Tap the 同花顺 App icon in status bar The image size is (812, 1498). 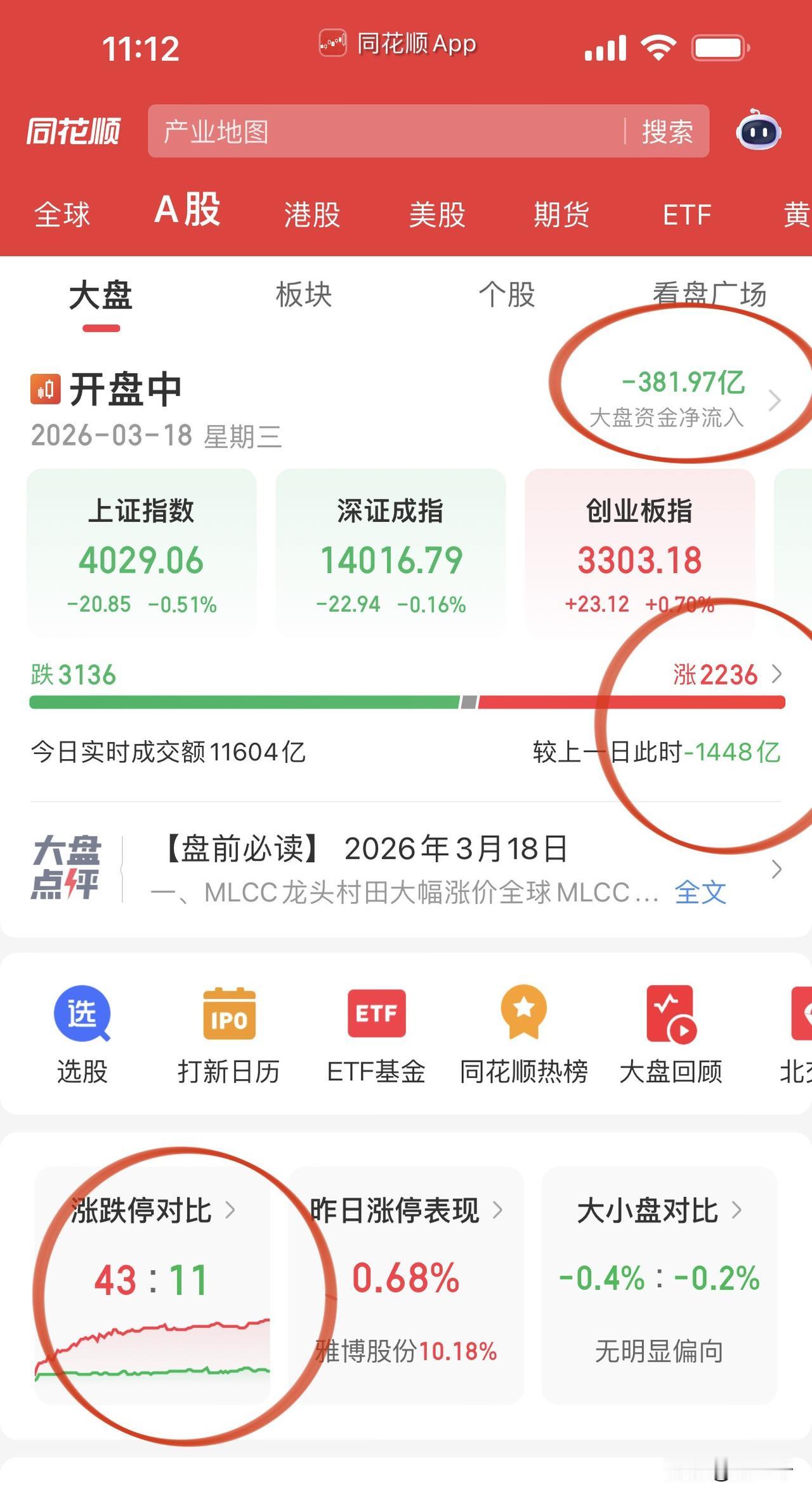click(331, 42)
